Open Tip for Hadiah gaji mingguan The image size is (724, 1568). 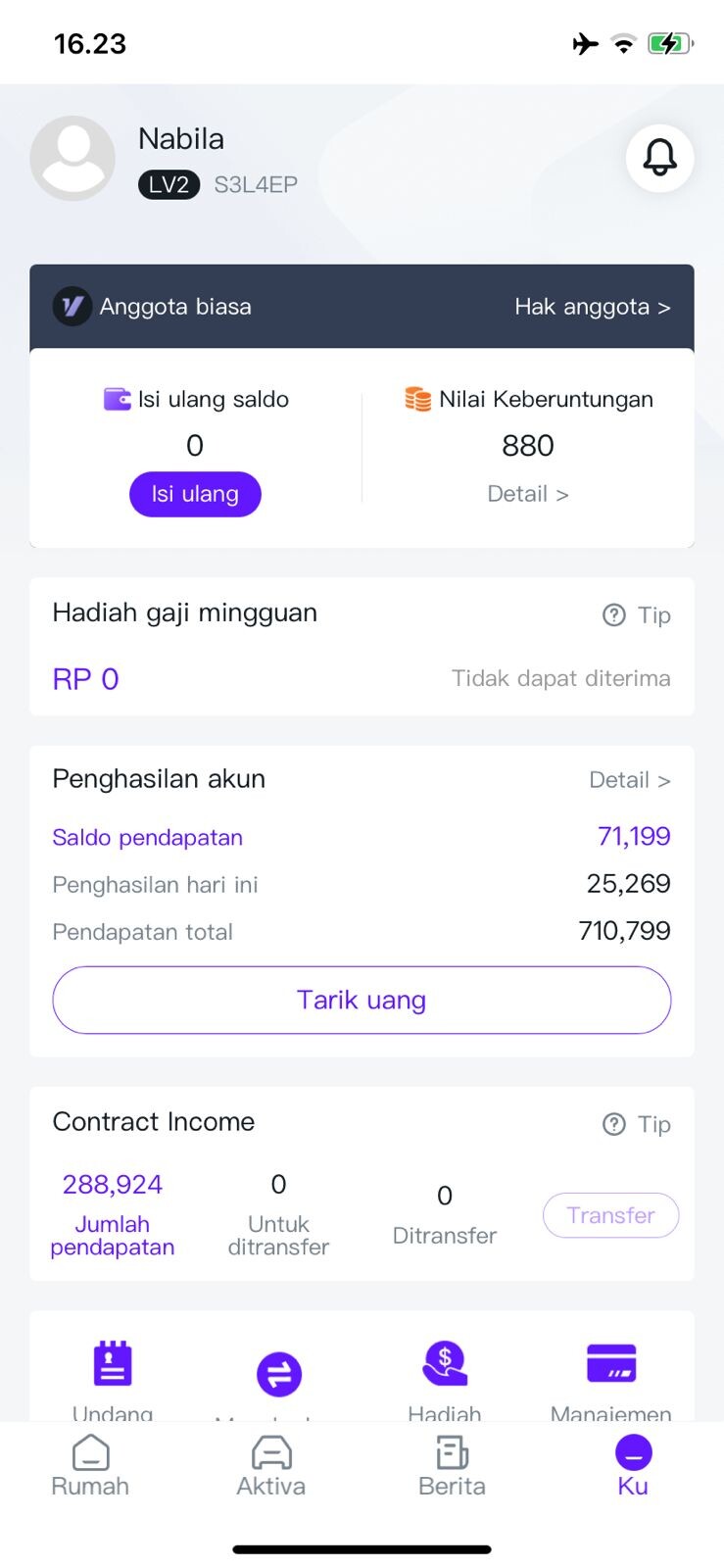pos(636,615)
